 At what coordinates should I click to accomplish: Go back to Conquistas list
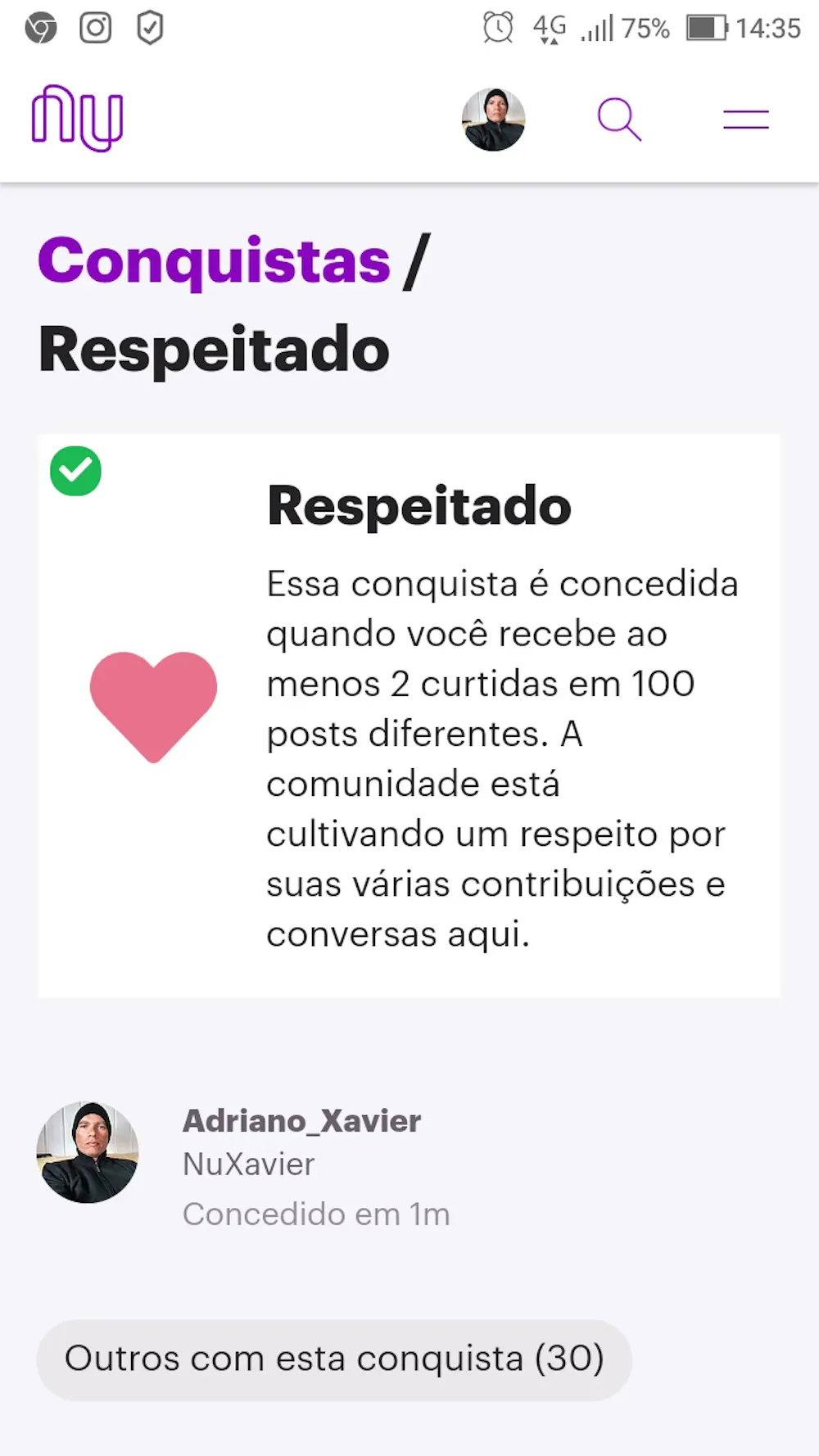tap(215, 261)
